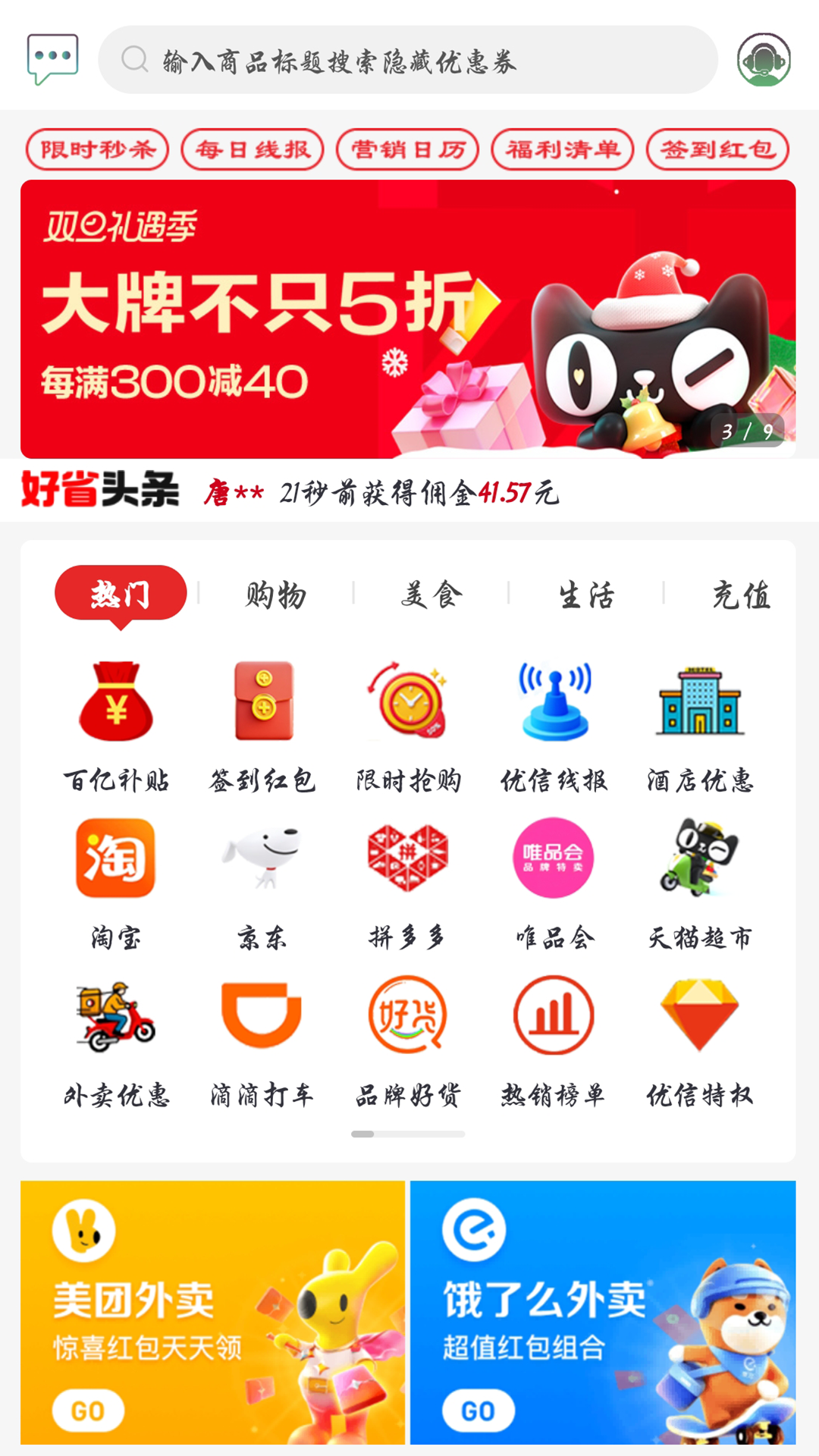Image resolution: width=819 pixels, height=1456 pixels.
Task: Open the 双旦礼遇季 Tmall banner
Action: click(408, 319)
